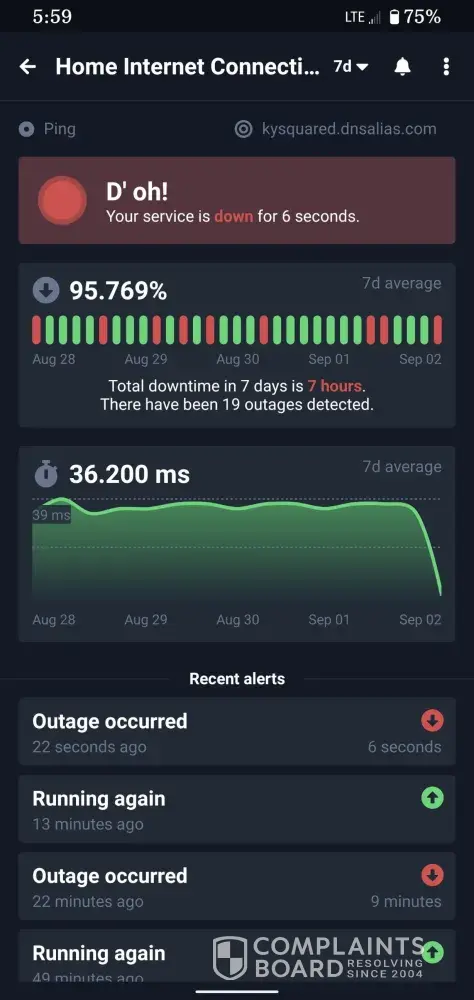This screenshot has width=474, height=1000.
Task: Open the outage alert from 22 minutes ago
Action: [x=237, y=886]
